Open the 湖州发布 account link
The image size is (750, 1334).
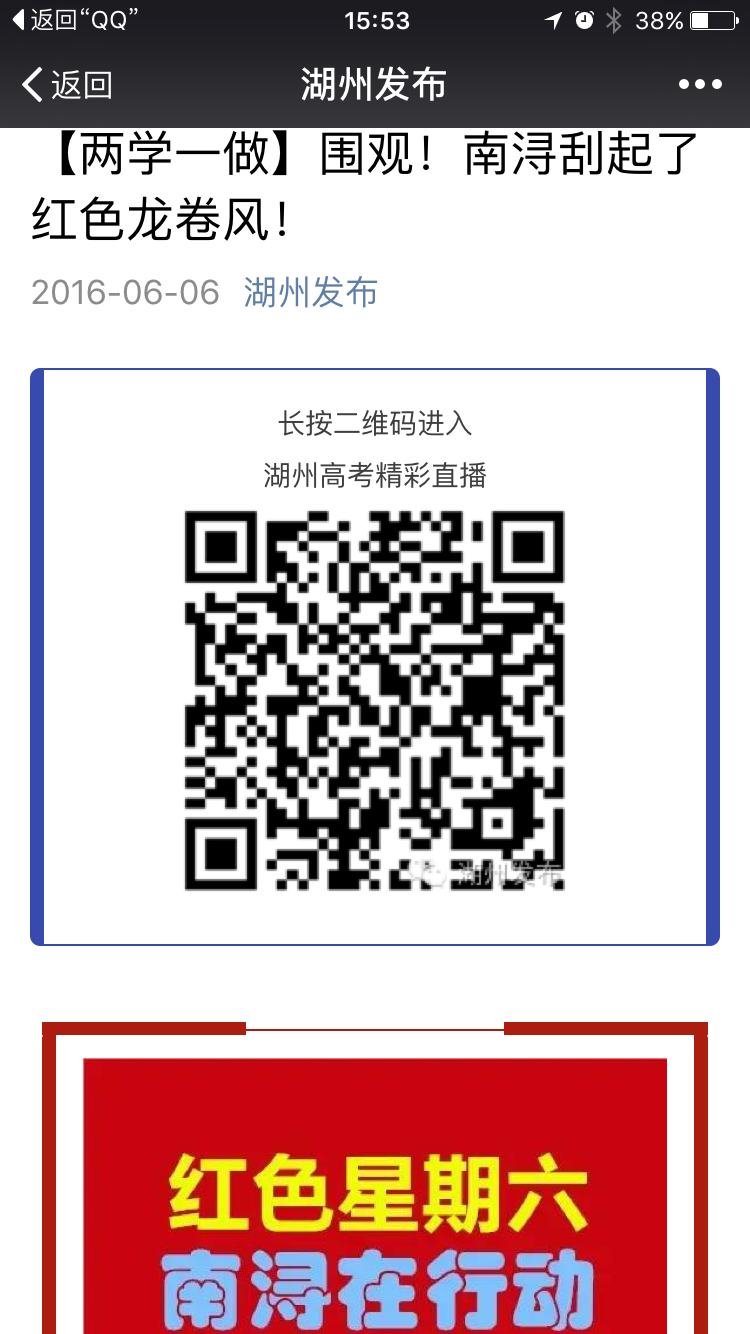click(x=310, y=292)
